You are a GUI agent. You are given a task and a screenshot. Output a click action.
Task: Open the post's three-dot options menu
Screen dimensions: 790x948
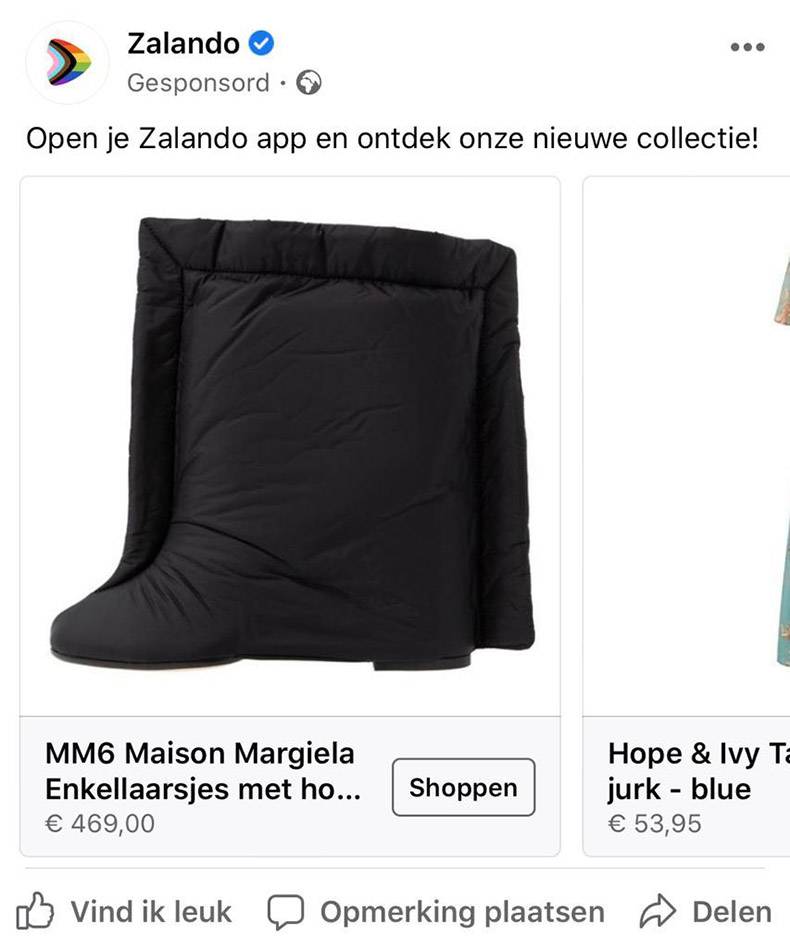coord(747,47)
